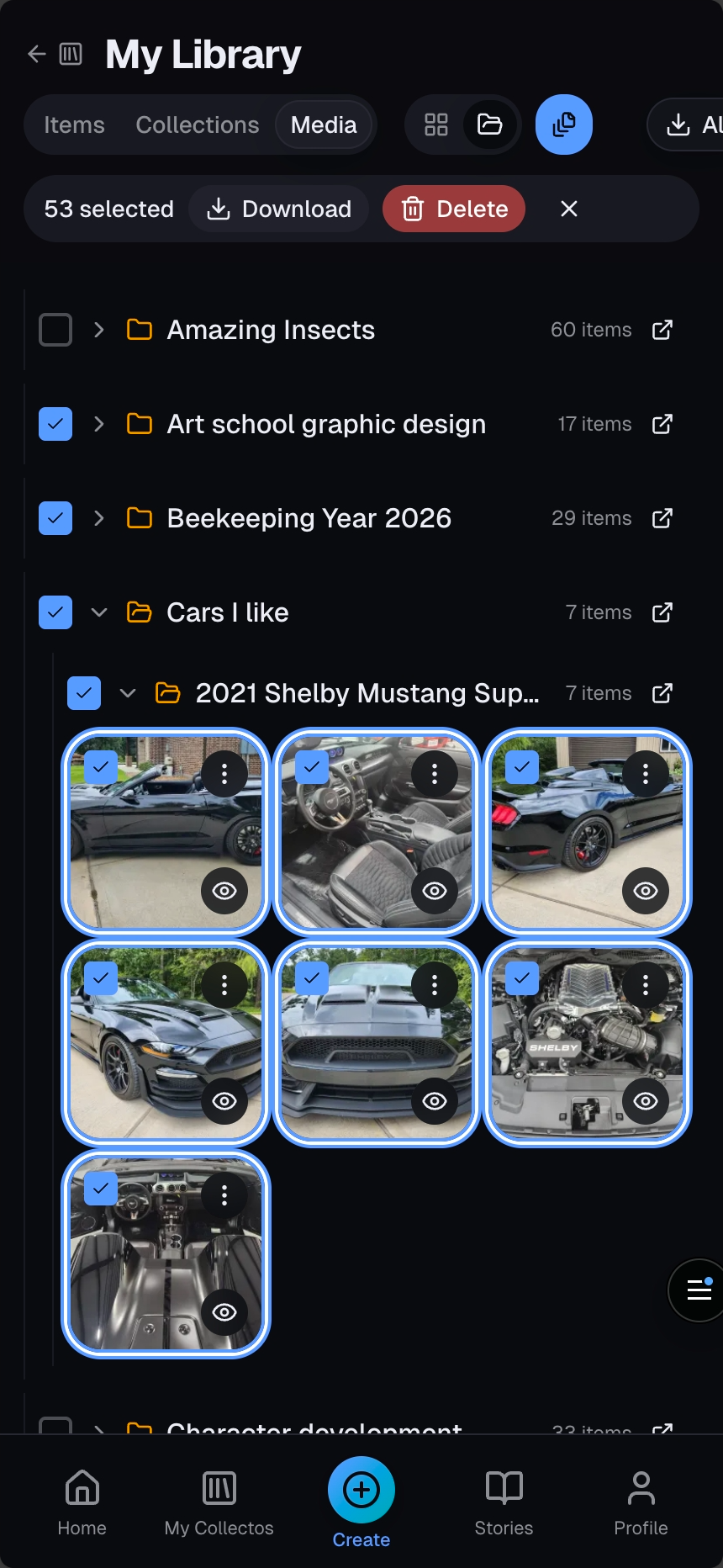Image resolution: width=723 pixels, height=1568 pixels.
Task: Clear the current selection
Action: (x=569, y=209)
